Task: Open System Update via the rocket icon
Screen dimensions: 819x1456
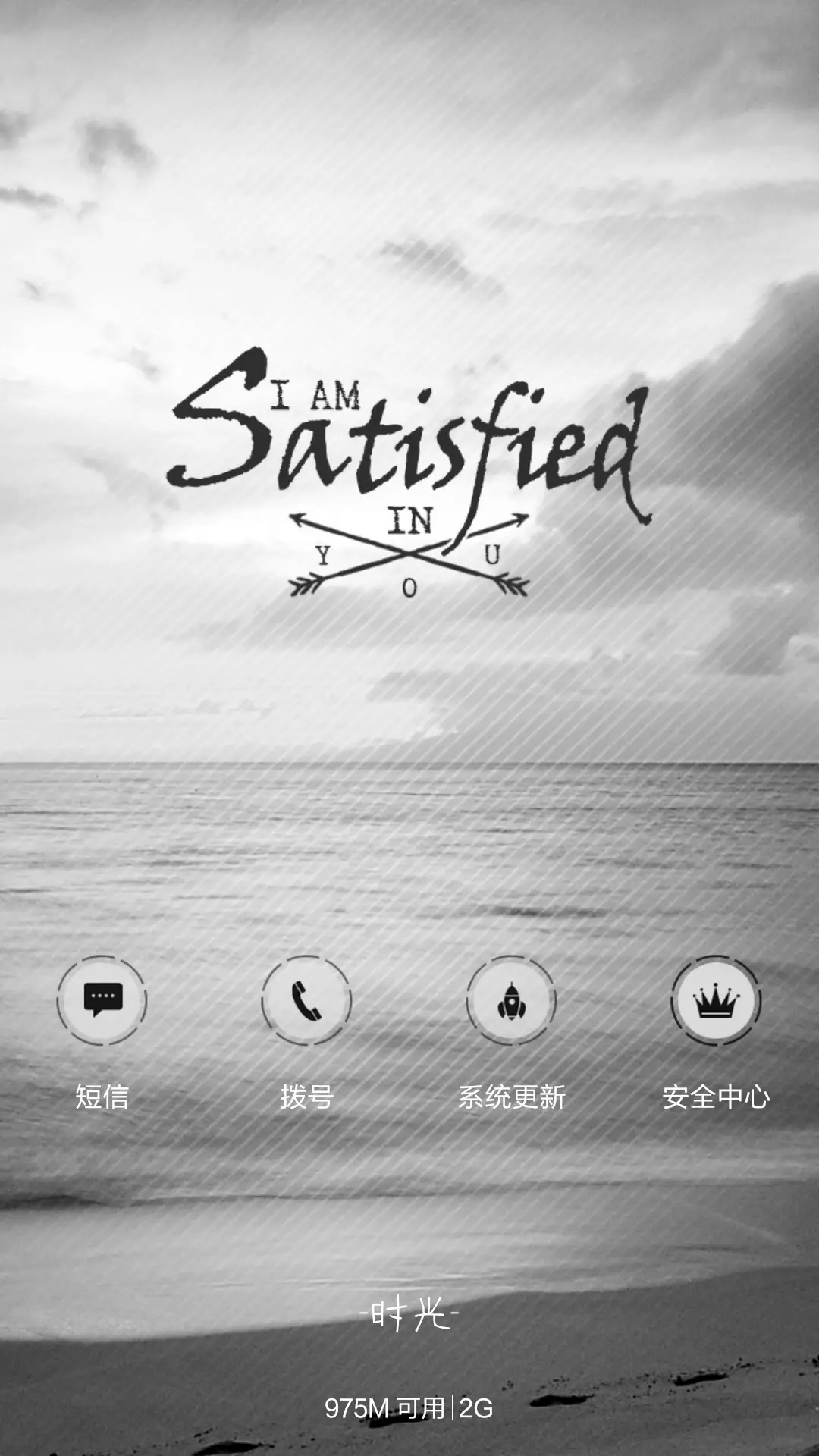Action: [x=512, y=1001]
